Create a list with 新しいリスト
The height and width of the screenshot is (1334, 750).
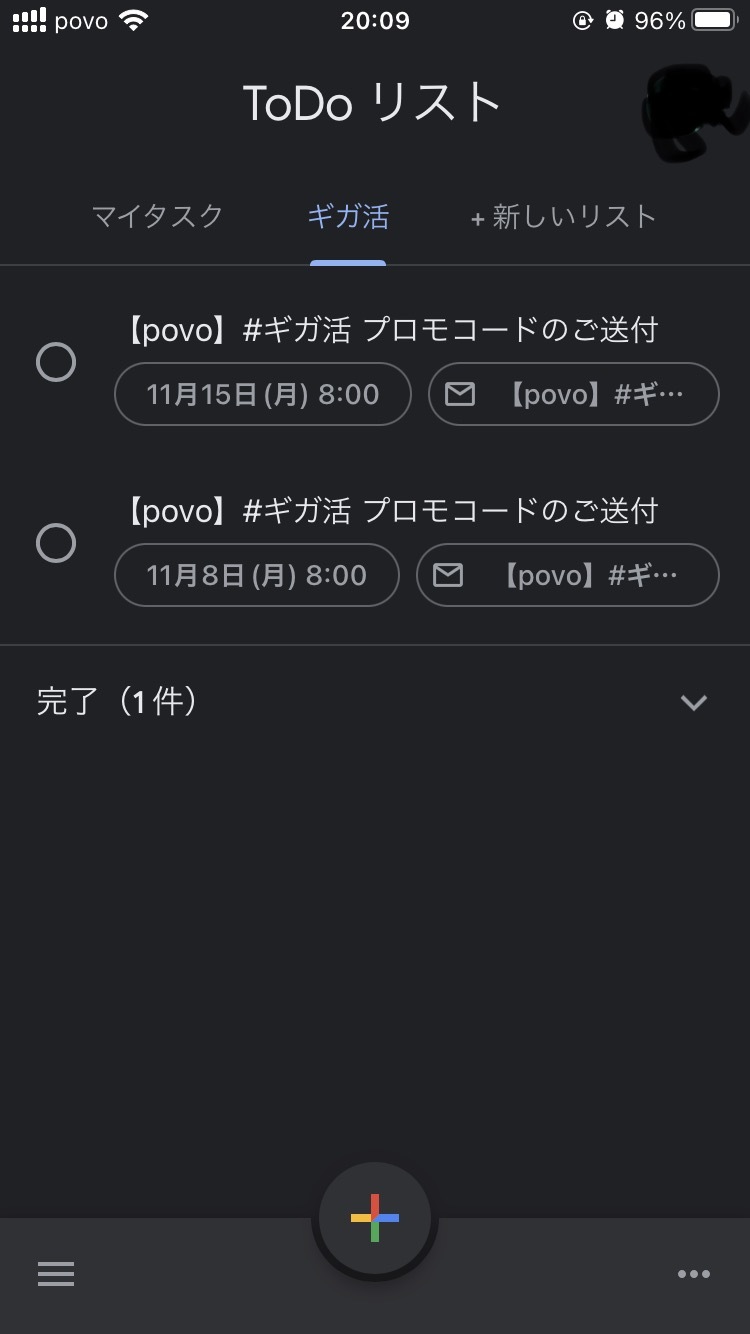[563, 217]
